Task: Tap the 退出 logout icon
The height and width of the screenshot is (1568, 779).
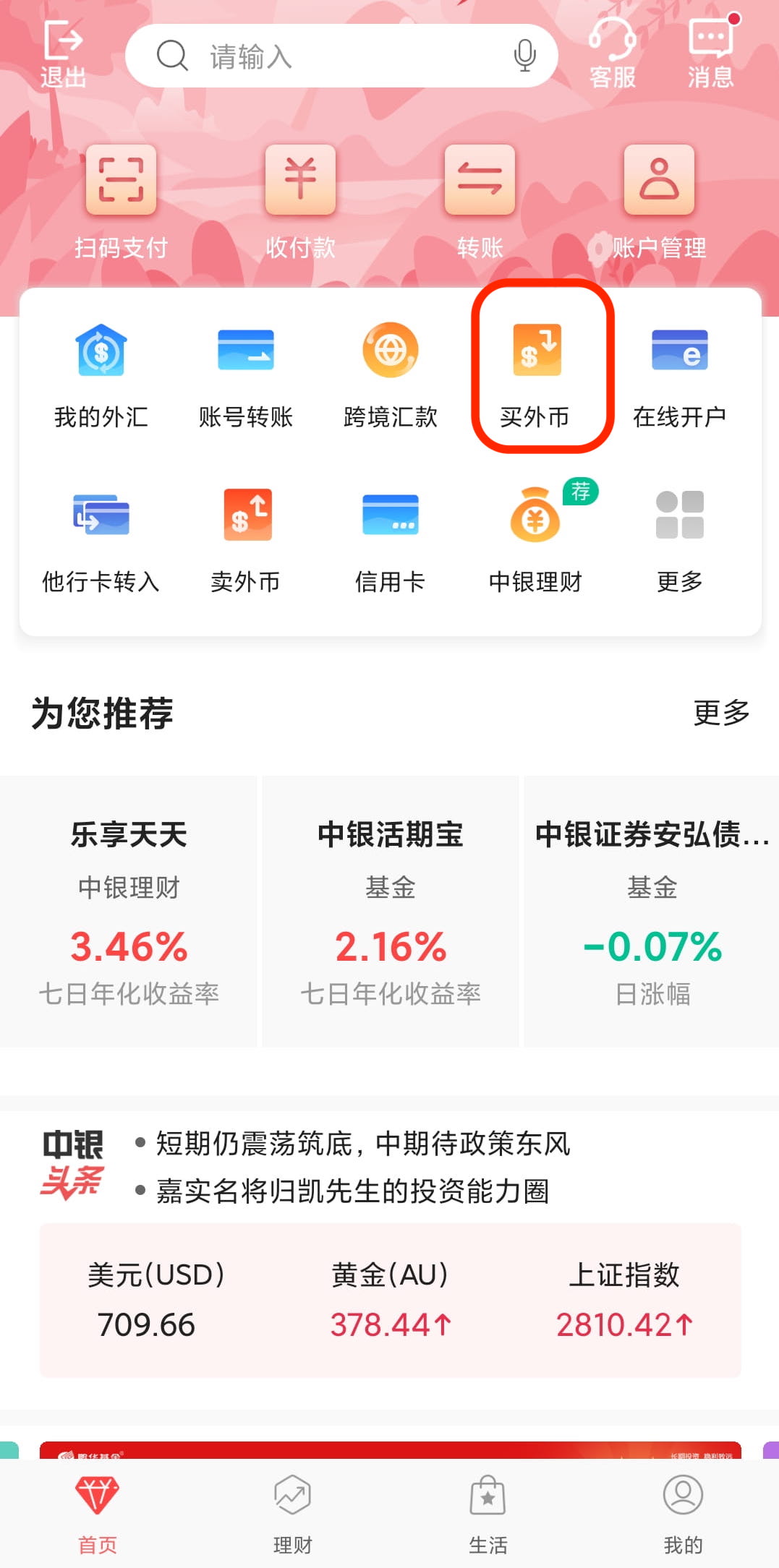Action: [x=63, y=53]
